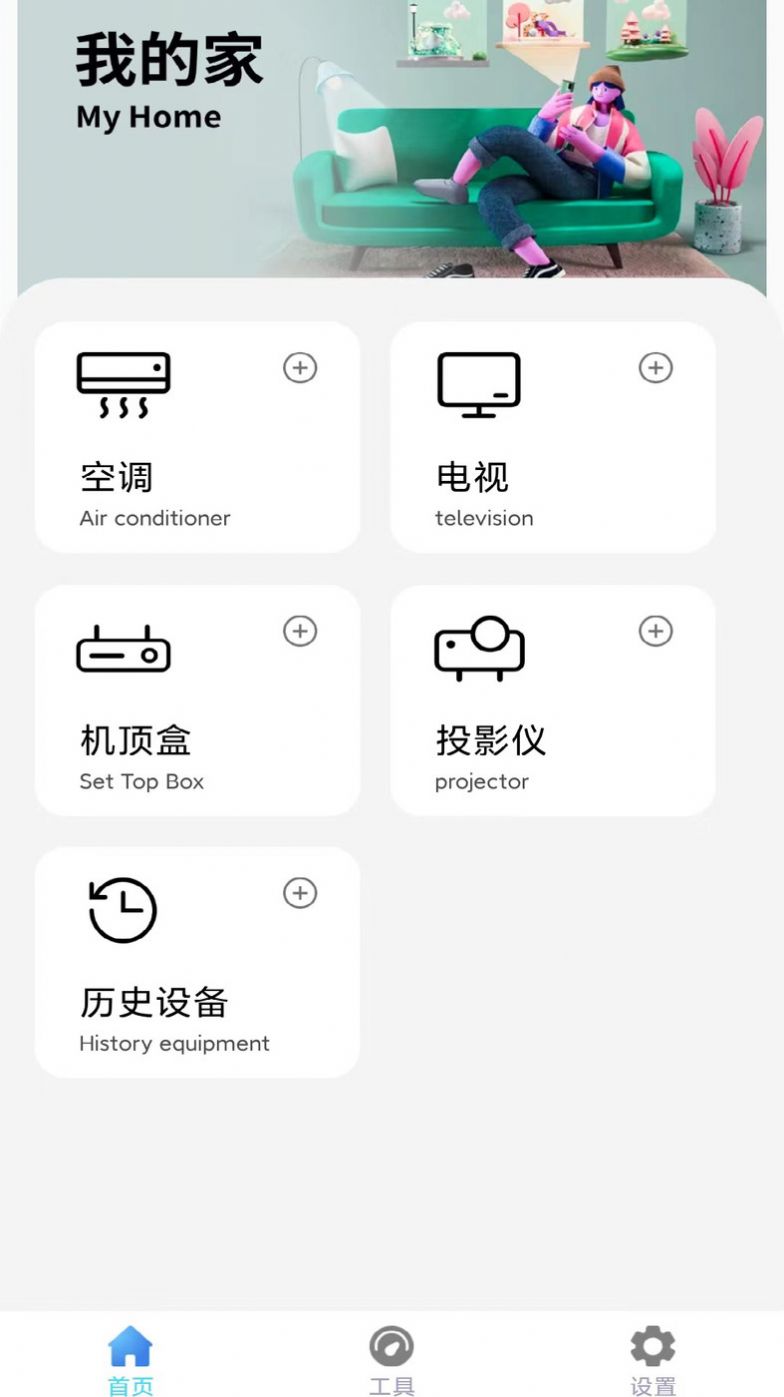Switch to the 工具 (Tools) tab
This screenshot has height=1397, width=784.
click(x=393, y=1360)
